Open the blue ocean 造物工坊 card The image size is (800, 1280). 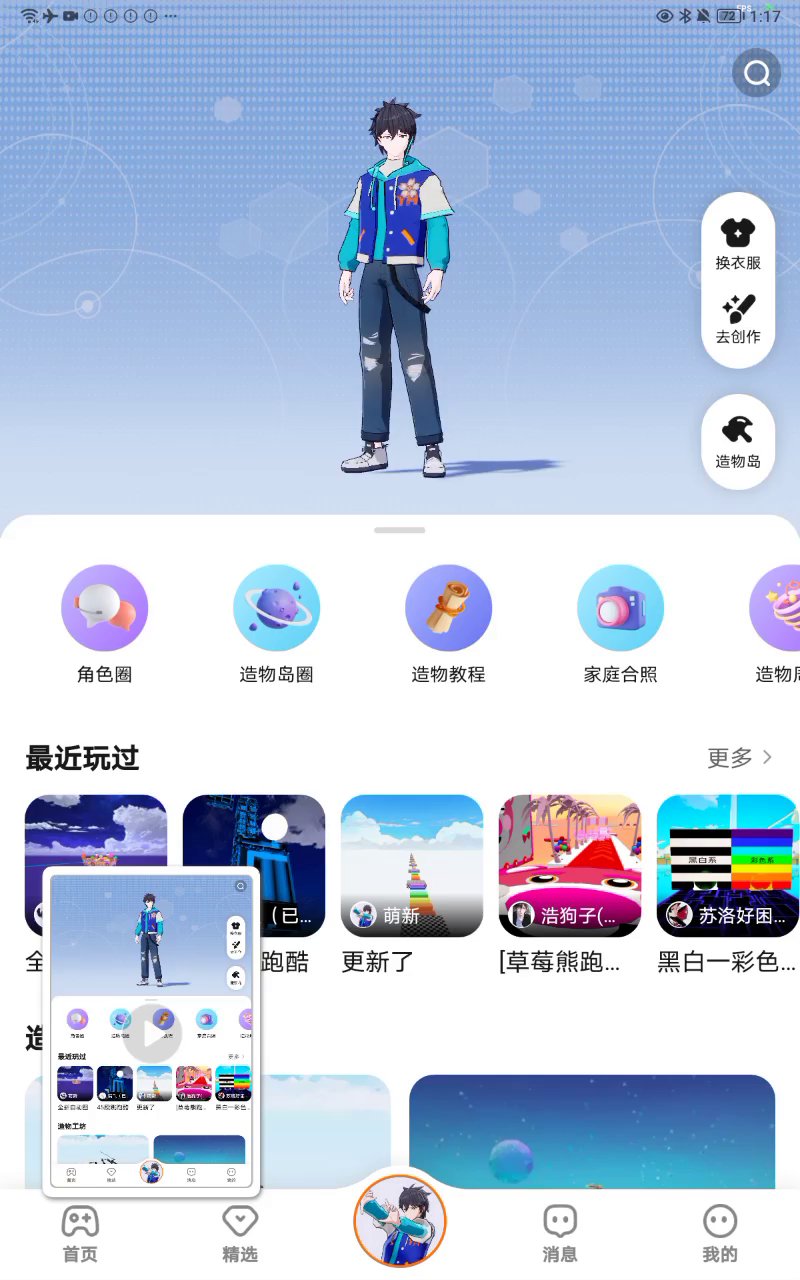592,1130
